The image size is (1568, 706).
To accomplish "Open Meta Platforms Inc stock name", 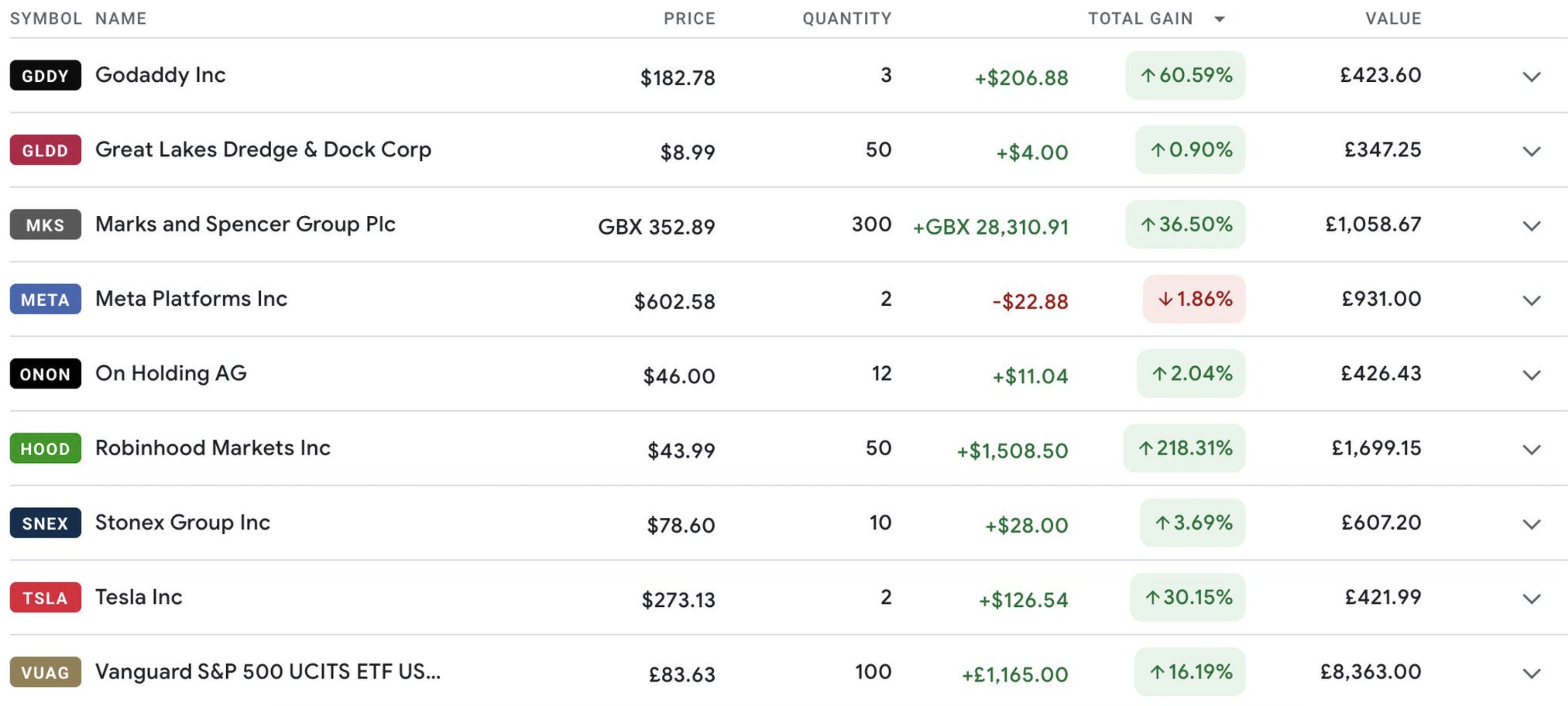I will 191,299.
